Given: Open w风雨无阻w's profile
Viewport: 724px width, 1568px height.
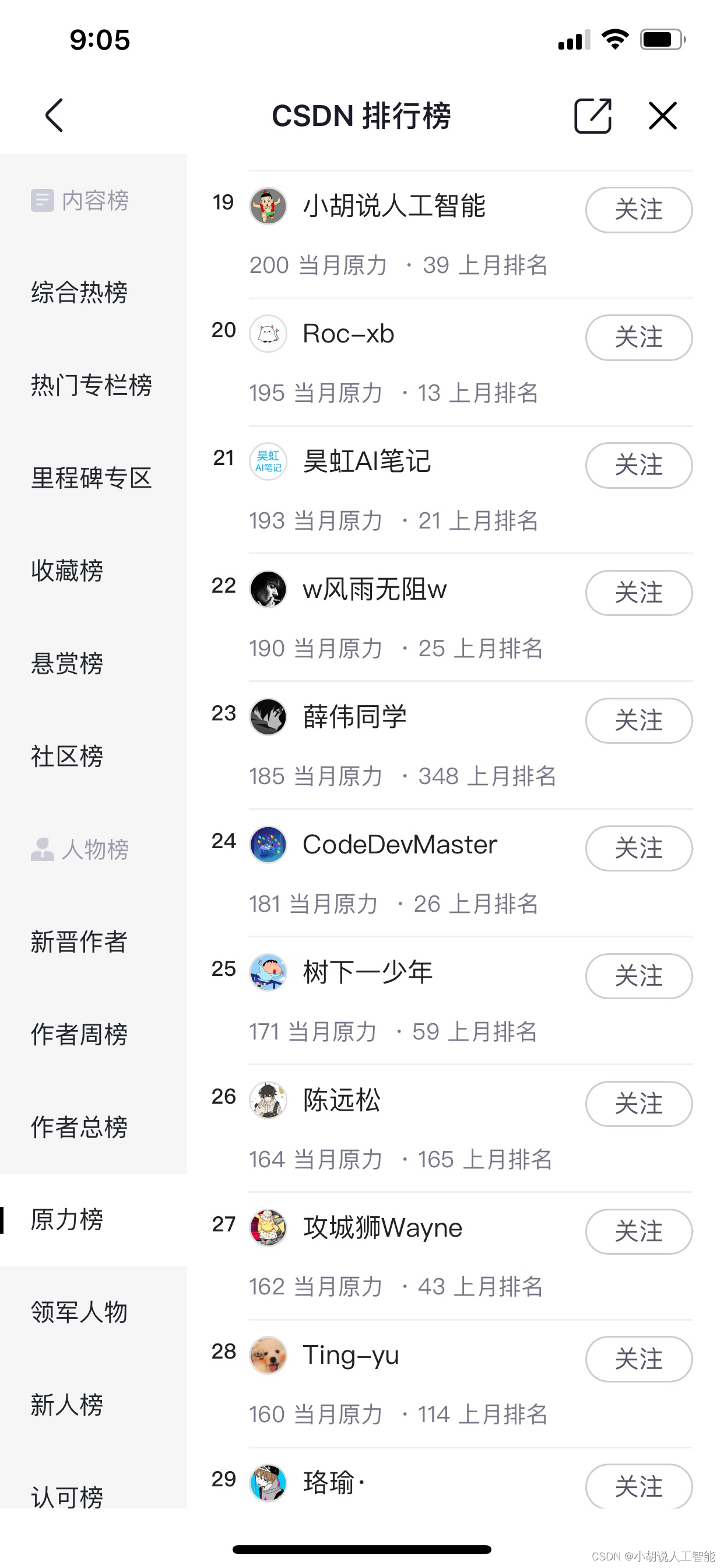Looking at the screenshot, I should 374,589.
